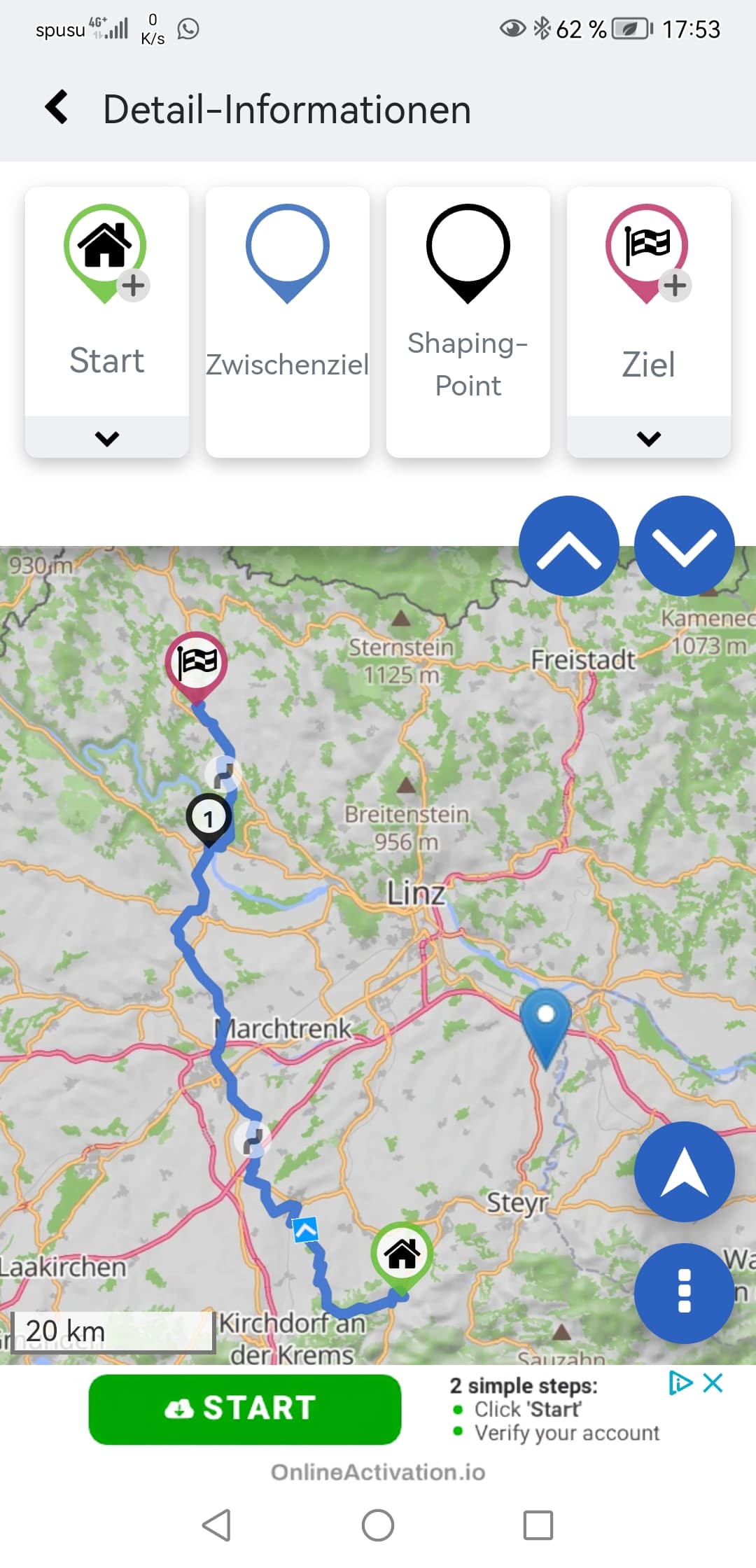
Task: Tap the blue up-arrow round button
Action: [x=568, y=546]
